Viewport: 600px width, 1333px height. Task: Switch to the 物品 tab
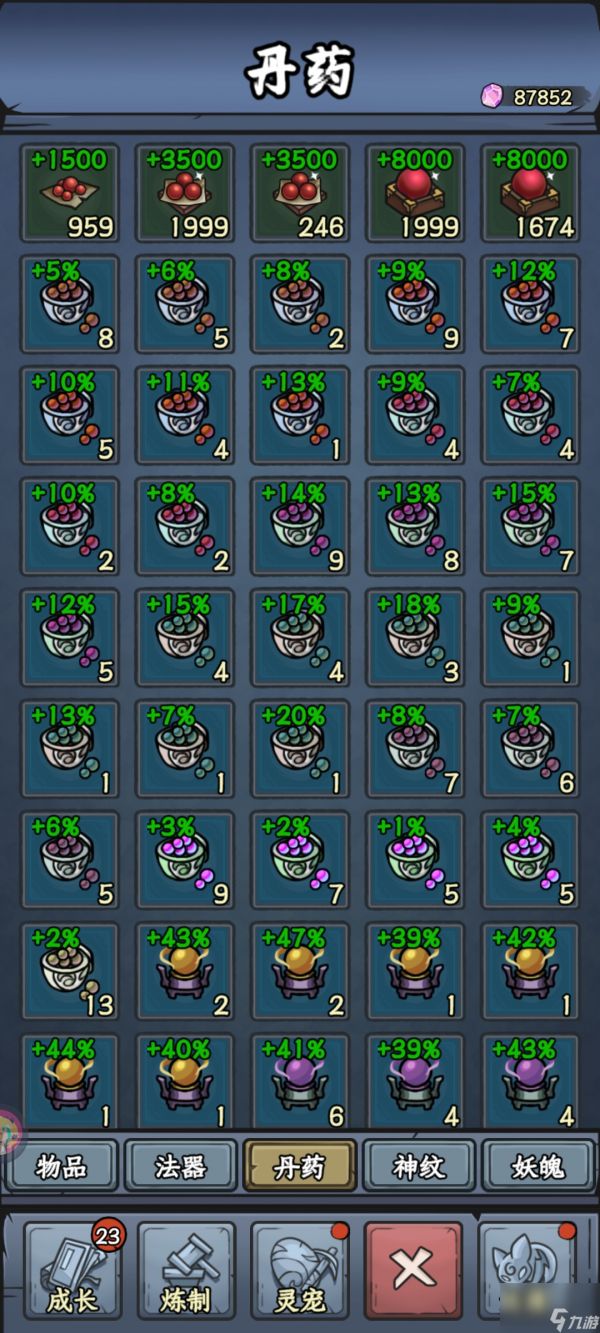pos(62,1166)
